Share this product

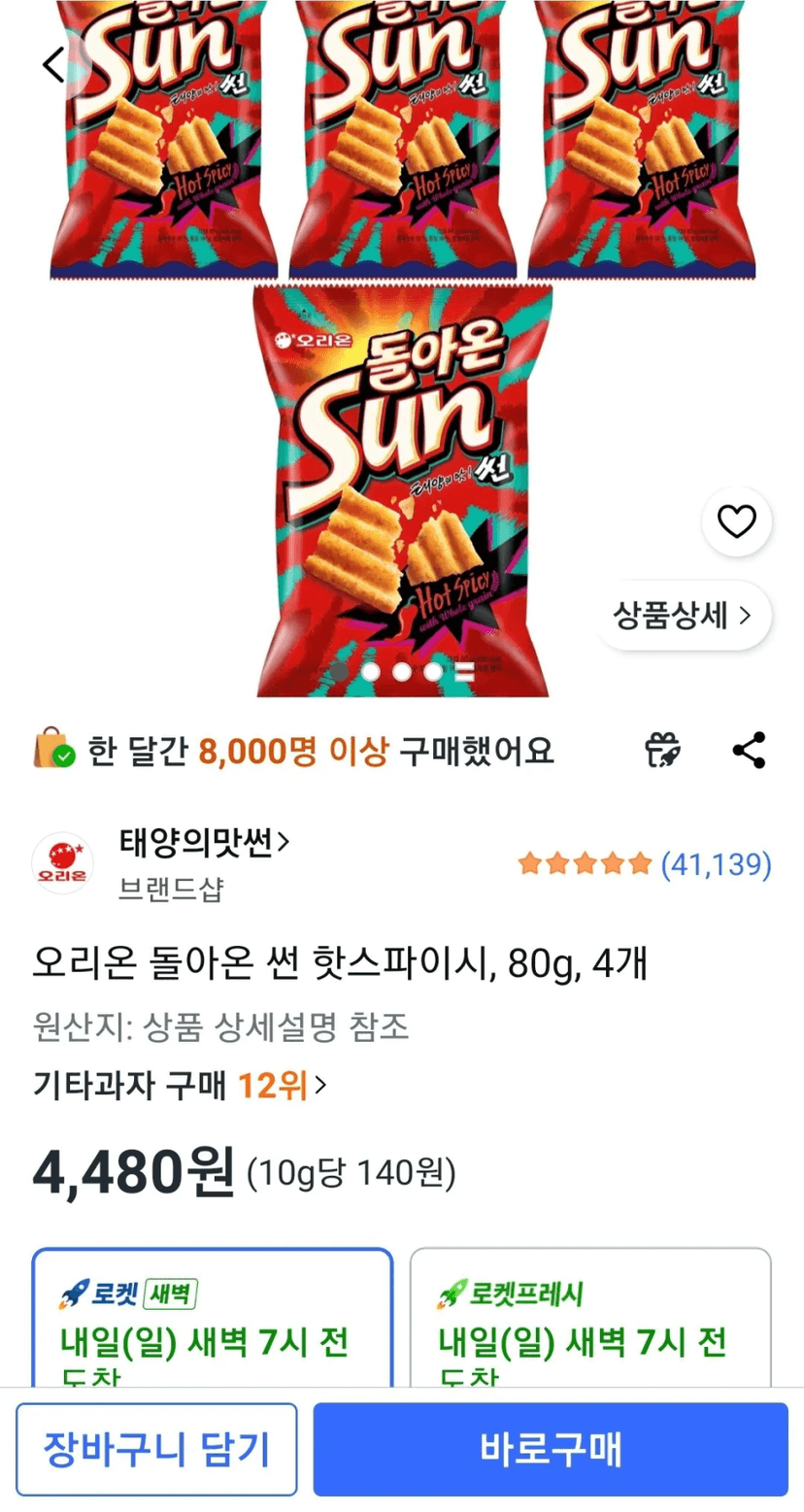pyautogui.click(x=748, y=751)
